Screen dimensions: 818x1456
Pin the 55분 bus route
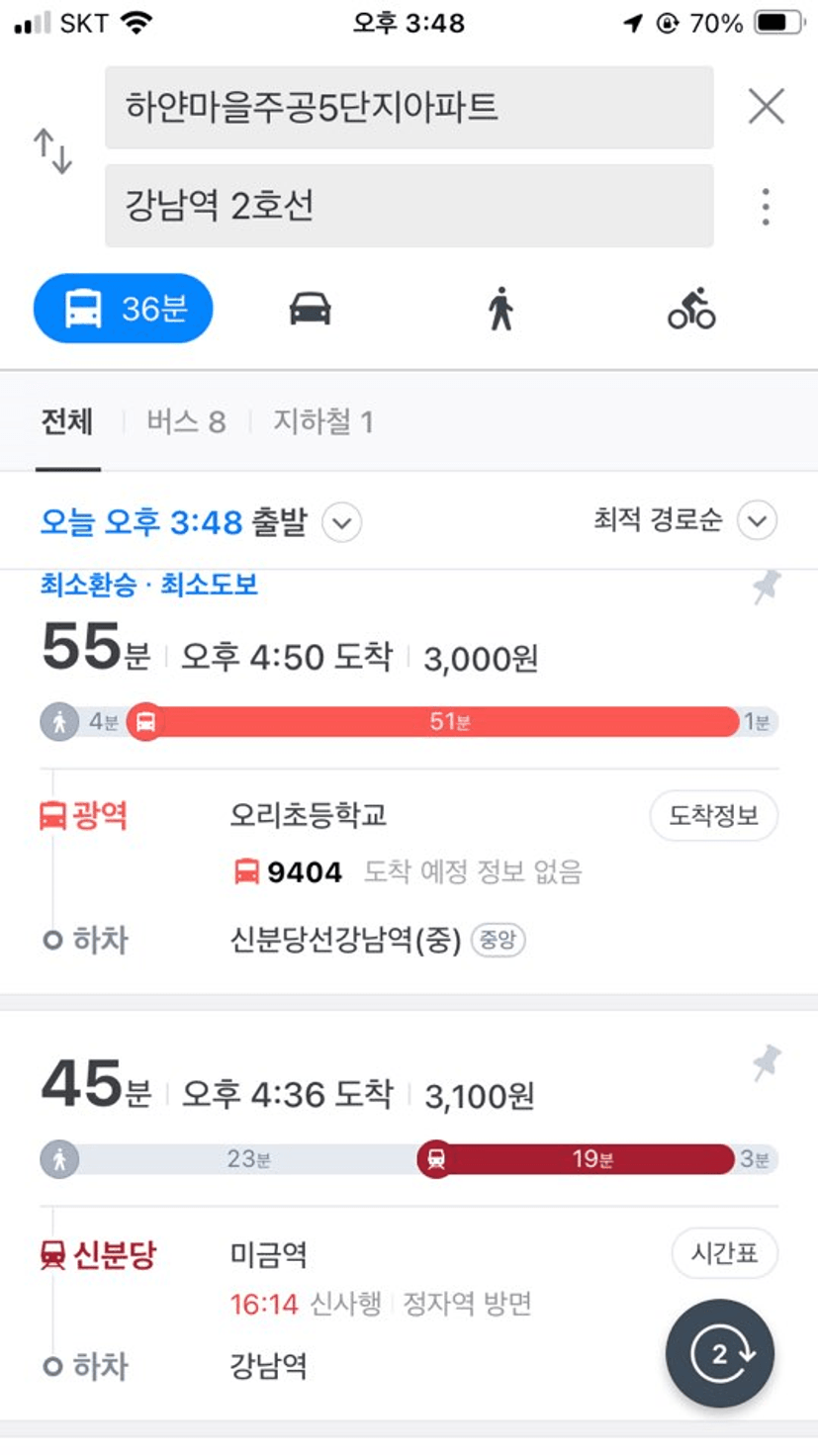765,587
